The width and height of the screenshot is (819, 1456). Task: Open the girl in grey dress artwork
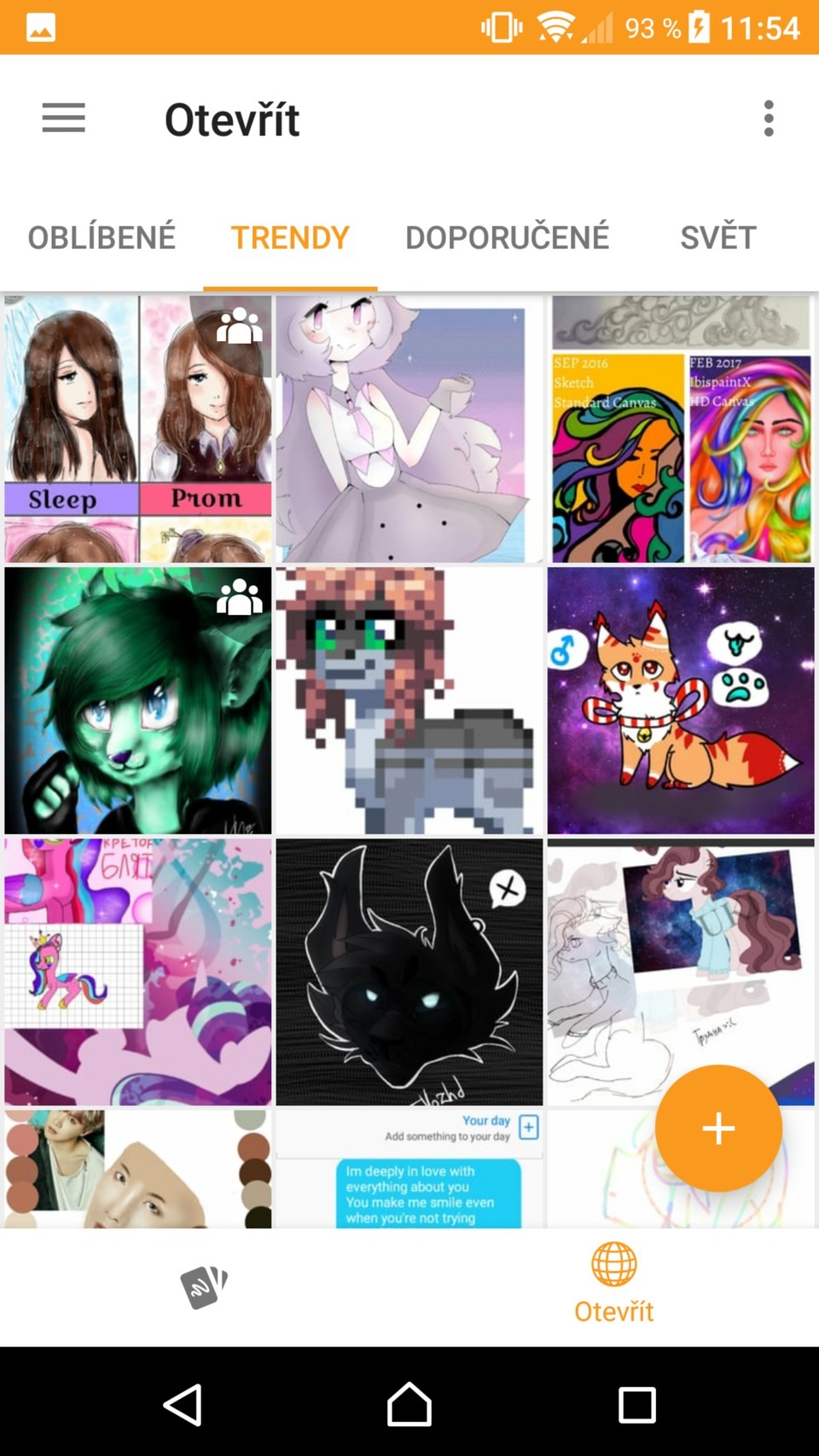(409, 429)
